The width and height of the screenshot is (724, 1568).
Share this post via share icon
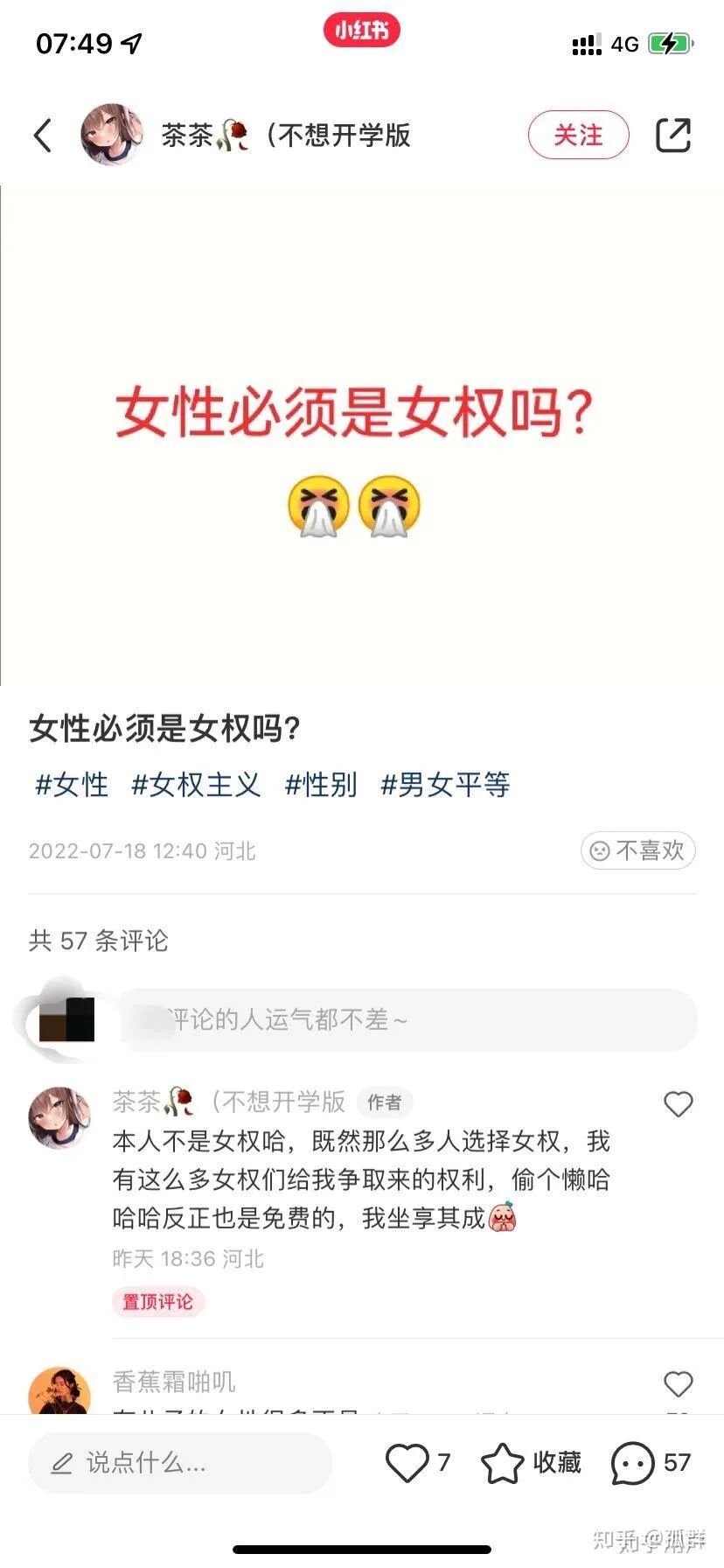tap(672, 136)
